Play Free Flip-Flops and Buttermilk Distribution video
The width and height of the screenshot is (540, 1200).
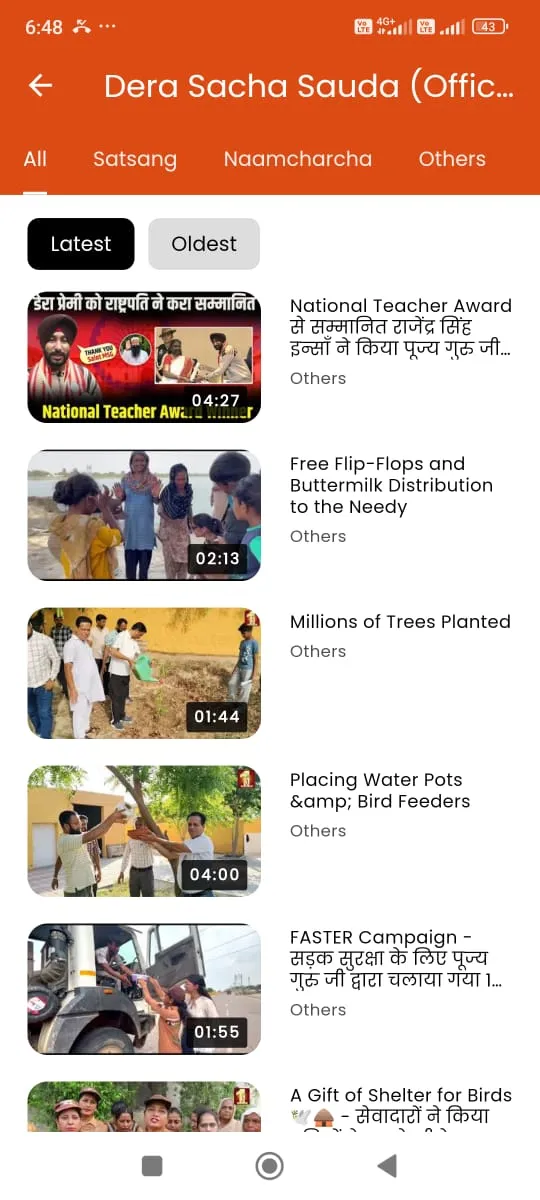(270, 515)
